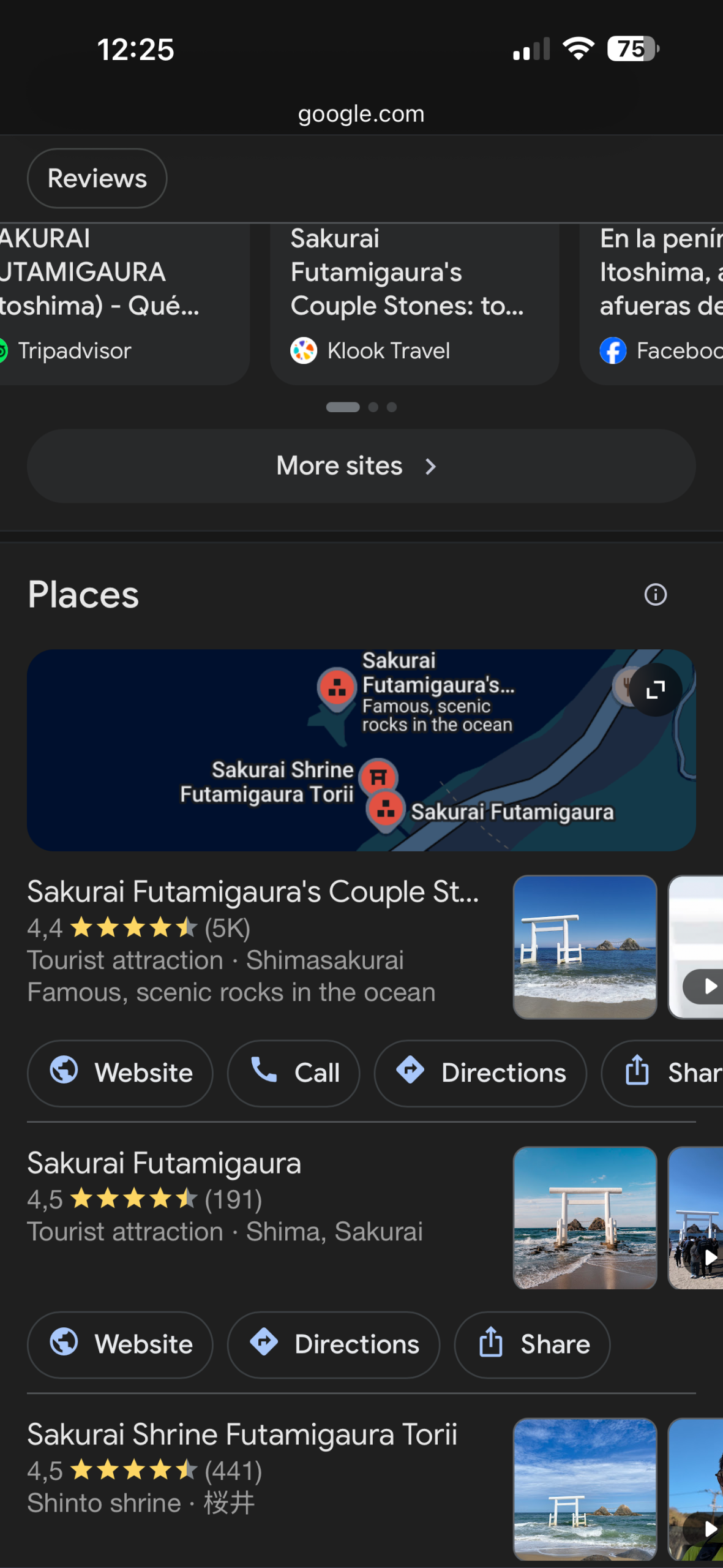View the Sakurai Futamigaura torii photo
723x1568 pixels.
pyautogui.click(x=585, y=1218)
